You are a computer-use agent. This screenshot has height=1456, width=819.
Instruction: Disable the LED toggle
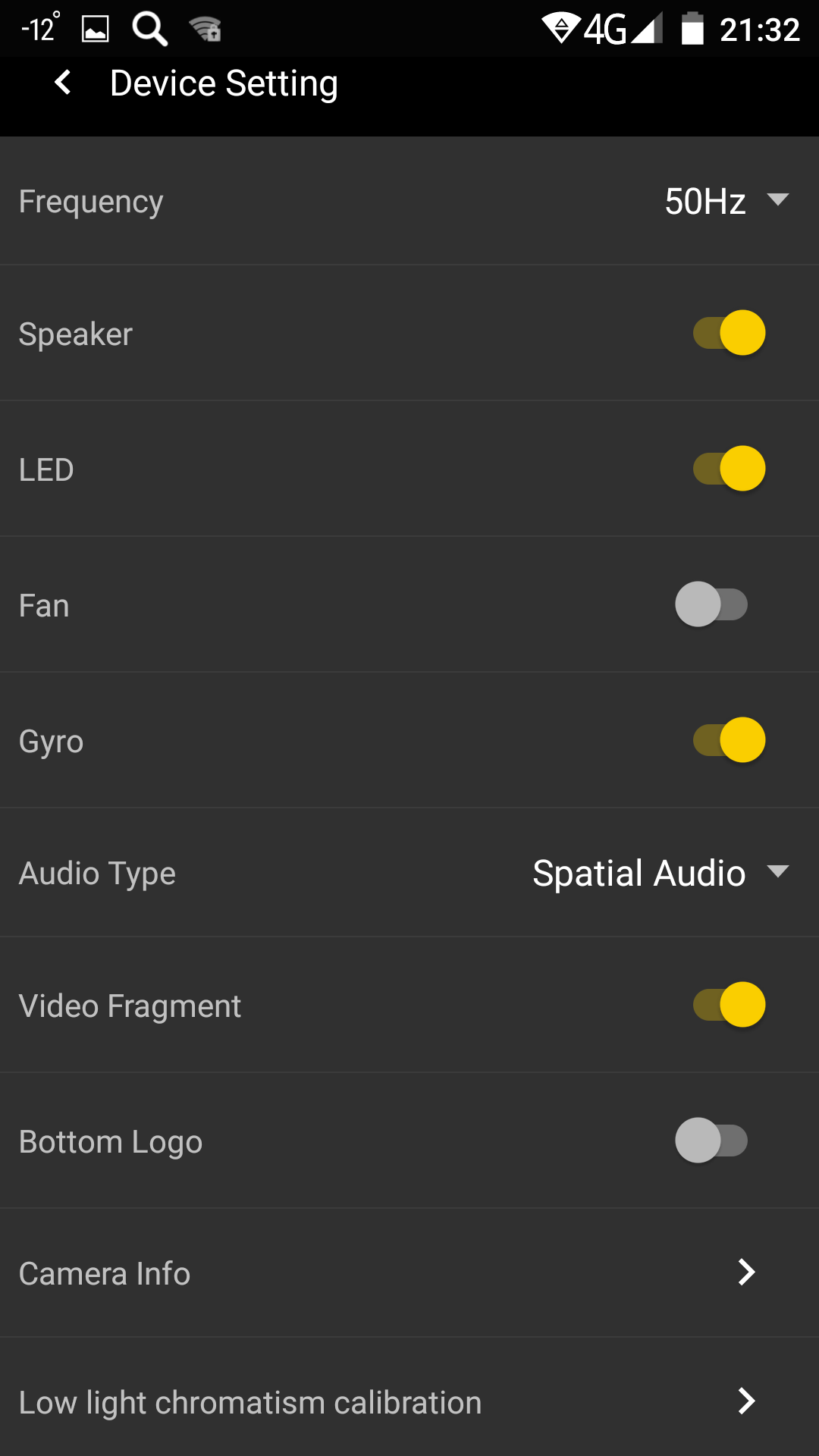point(729,469)
